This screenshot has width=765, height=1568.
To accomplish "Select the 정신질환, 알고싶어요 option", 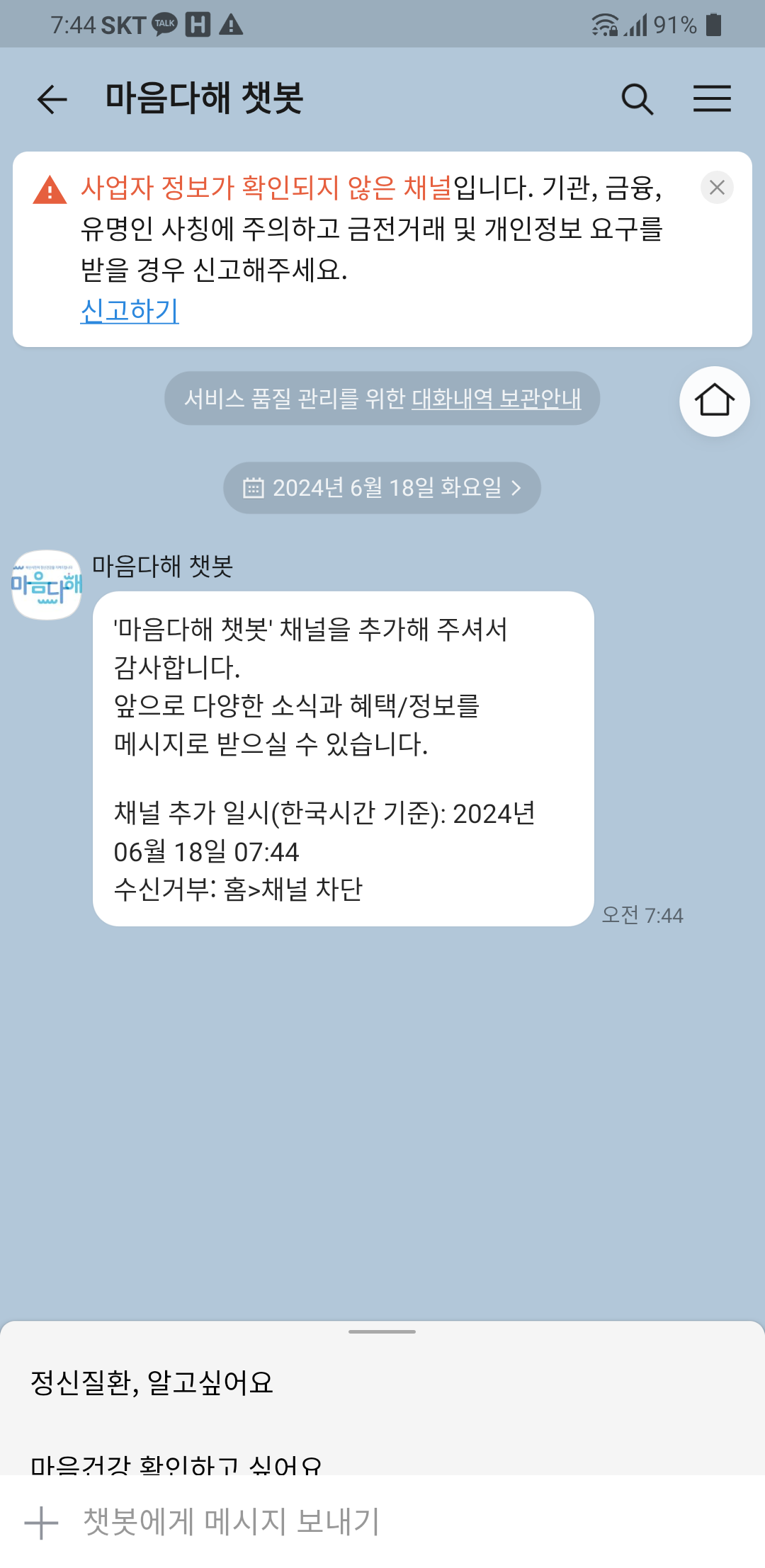I will tap(152, 1382).
